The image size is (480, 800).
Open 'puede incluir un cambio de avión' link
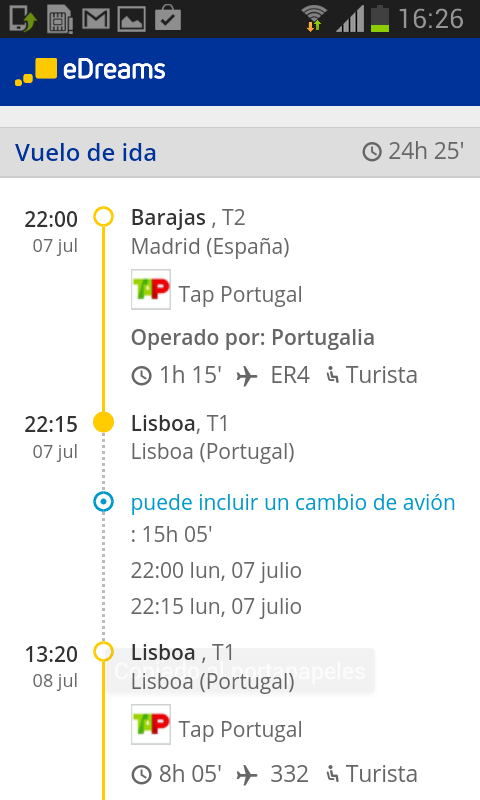293,503
